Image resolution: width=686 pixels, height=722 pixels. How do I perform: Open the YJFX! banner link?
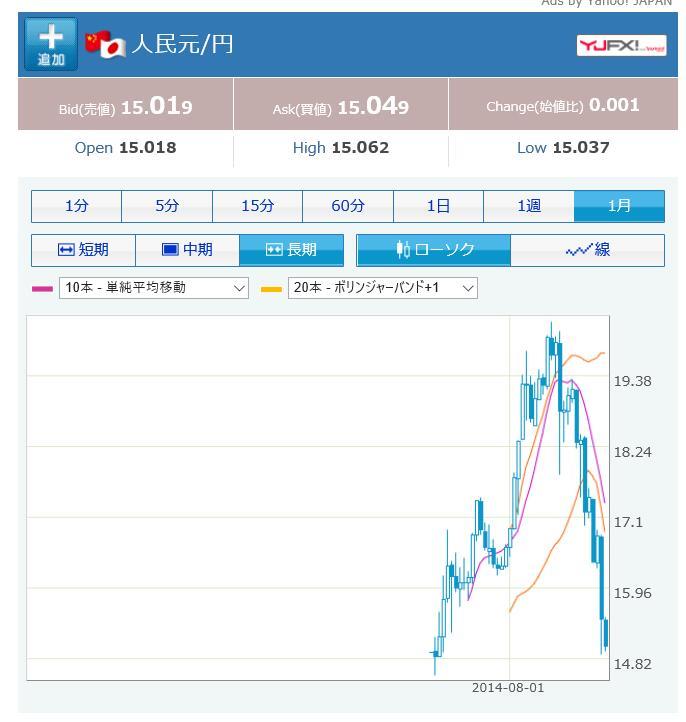(x=621, y=45)
